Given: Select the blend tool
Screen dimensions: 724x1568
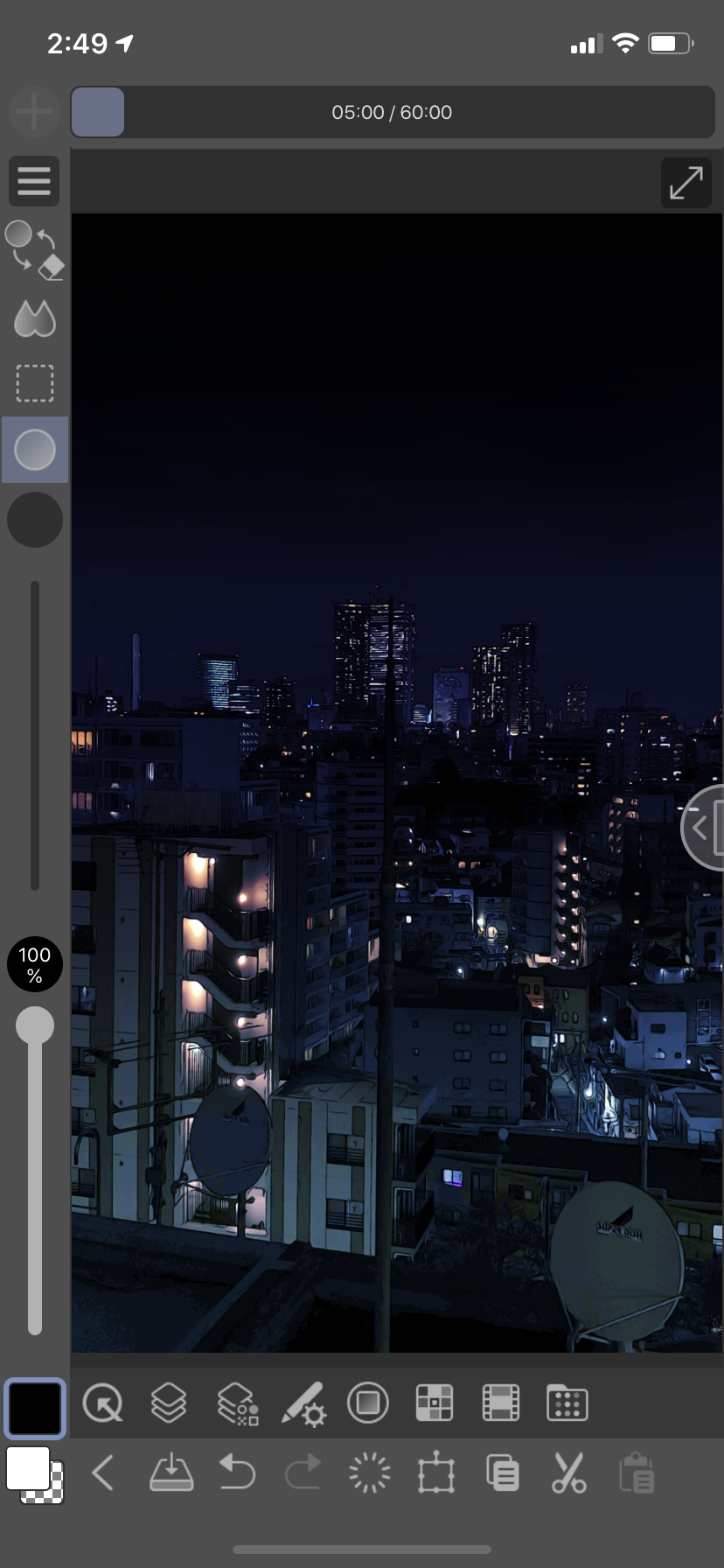Looking at the screenshot, I should [x=35, y=318].
